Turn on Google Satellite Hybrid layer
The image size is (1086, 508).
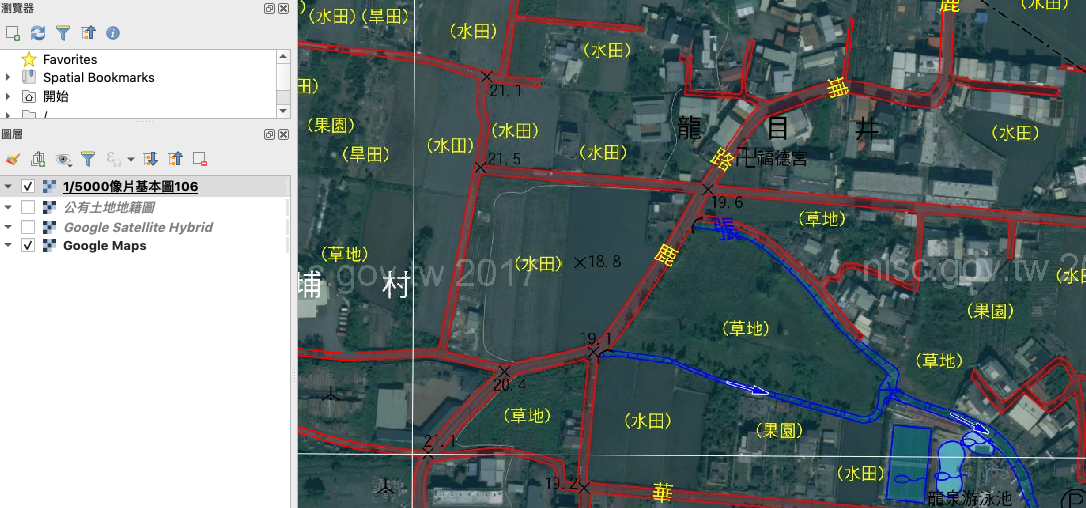pos(28,227)
